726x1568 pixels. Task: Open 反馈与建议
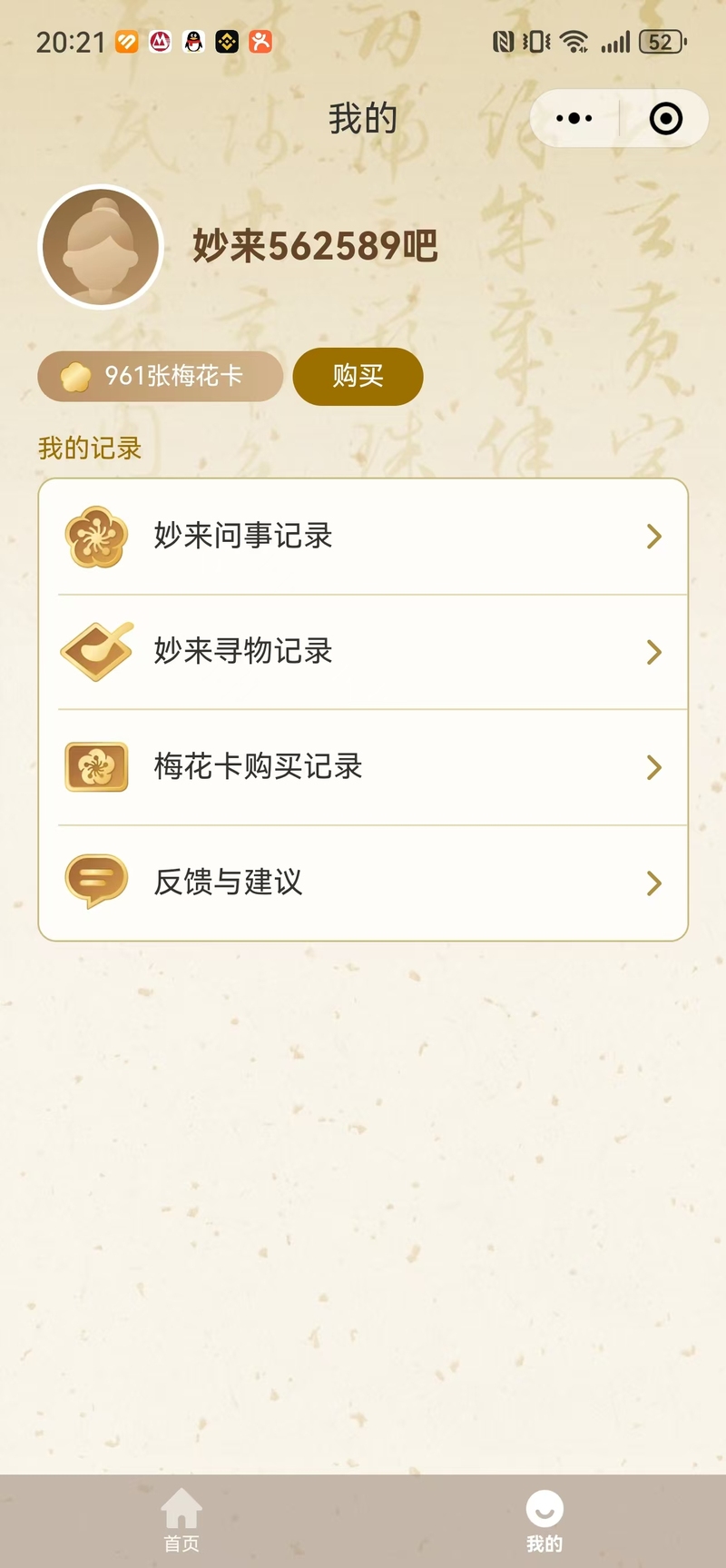363,883
